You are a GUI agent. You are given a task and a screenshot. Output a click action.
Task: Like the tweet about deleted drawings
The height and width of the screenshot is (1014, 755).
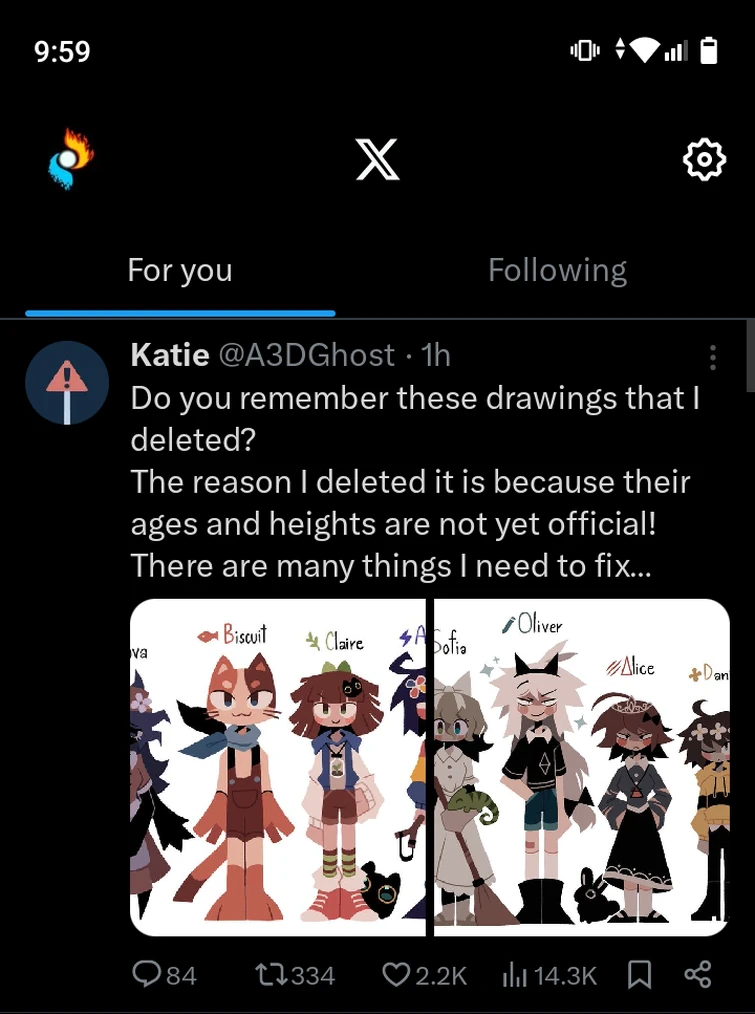[x=399, y=974]
